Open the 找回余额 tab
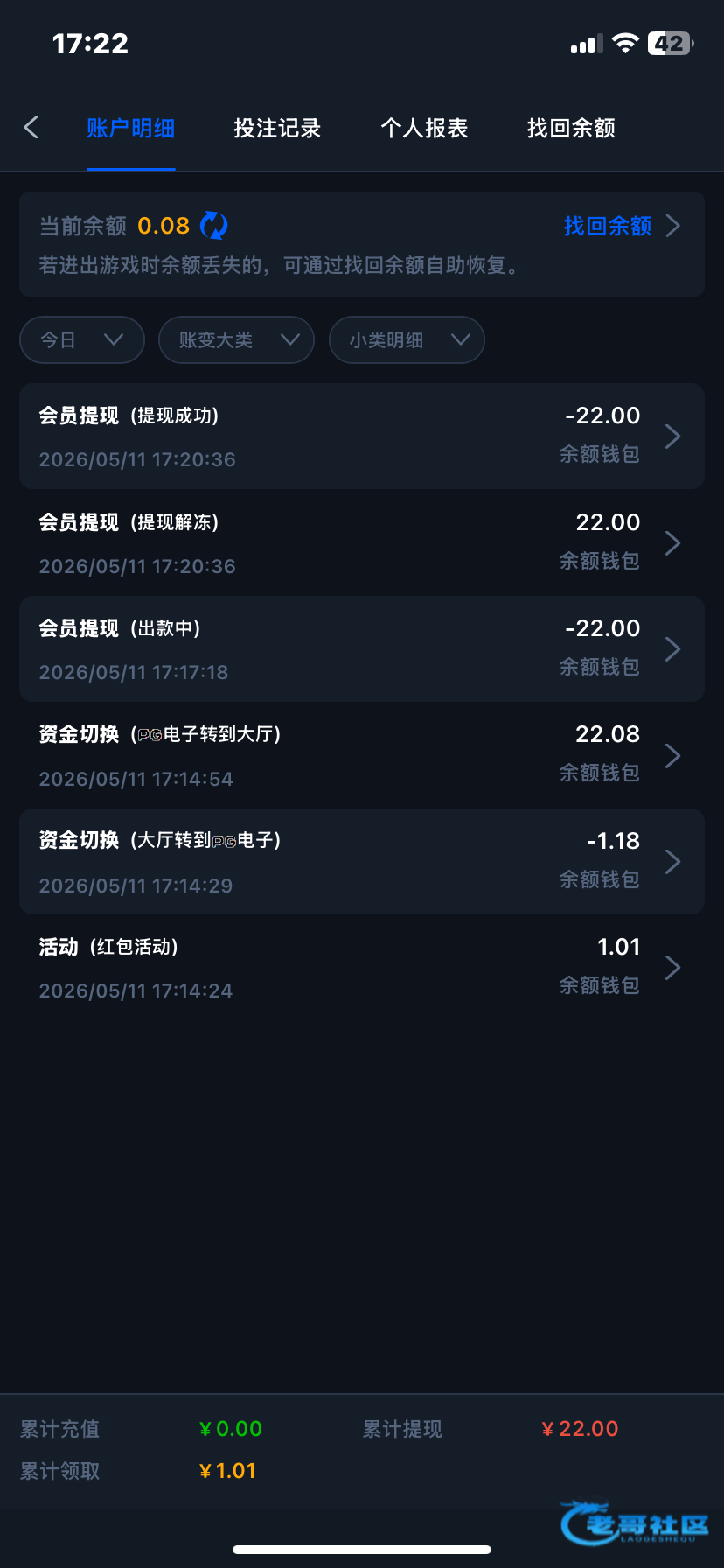The height and width of the screenshot is (1568, 724). [x=571, y=129]
